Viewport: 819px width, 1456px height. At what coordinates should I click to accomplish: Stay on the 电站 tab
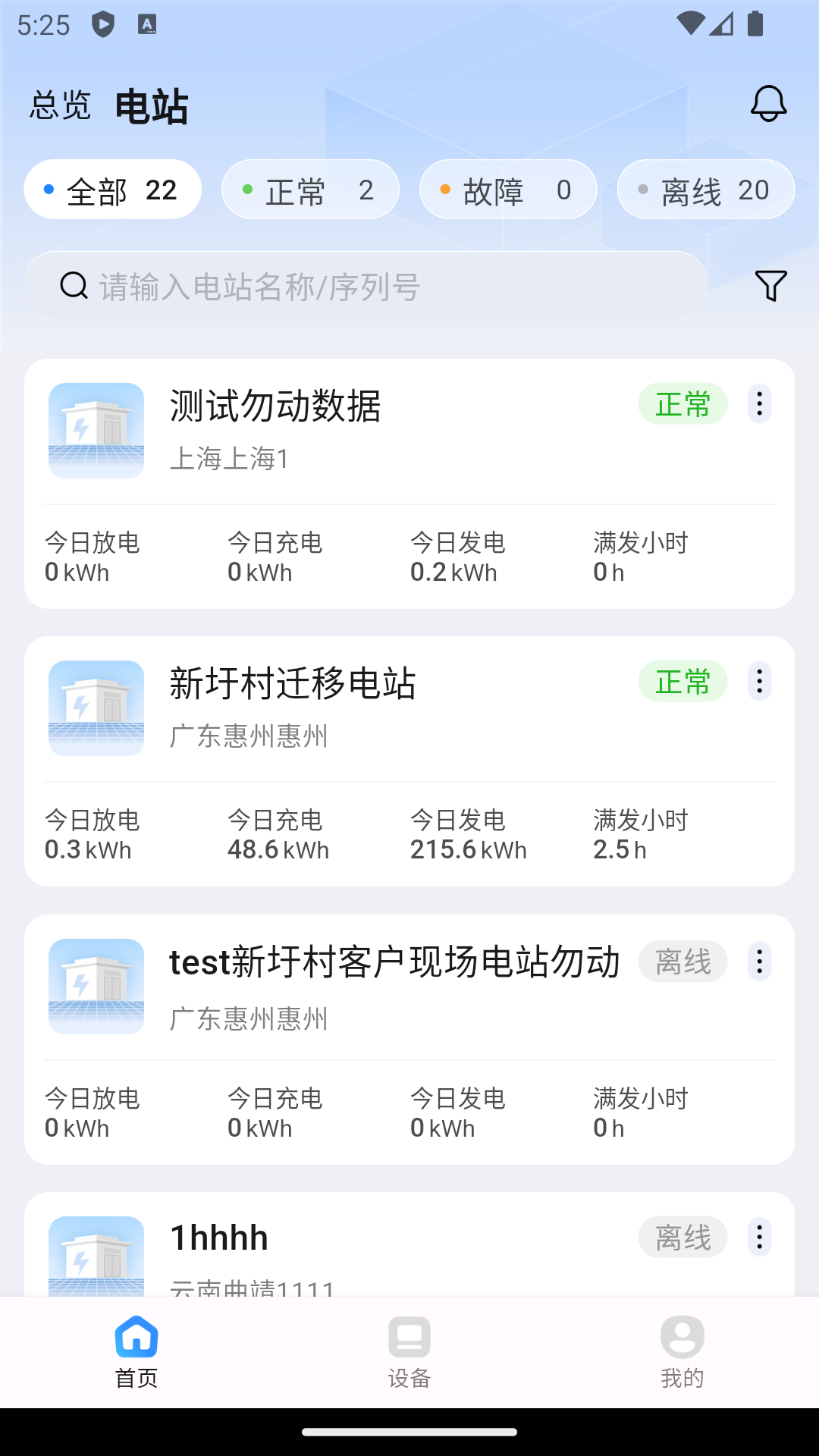(x=151, y=105)
